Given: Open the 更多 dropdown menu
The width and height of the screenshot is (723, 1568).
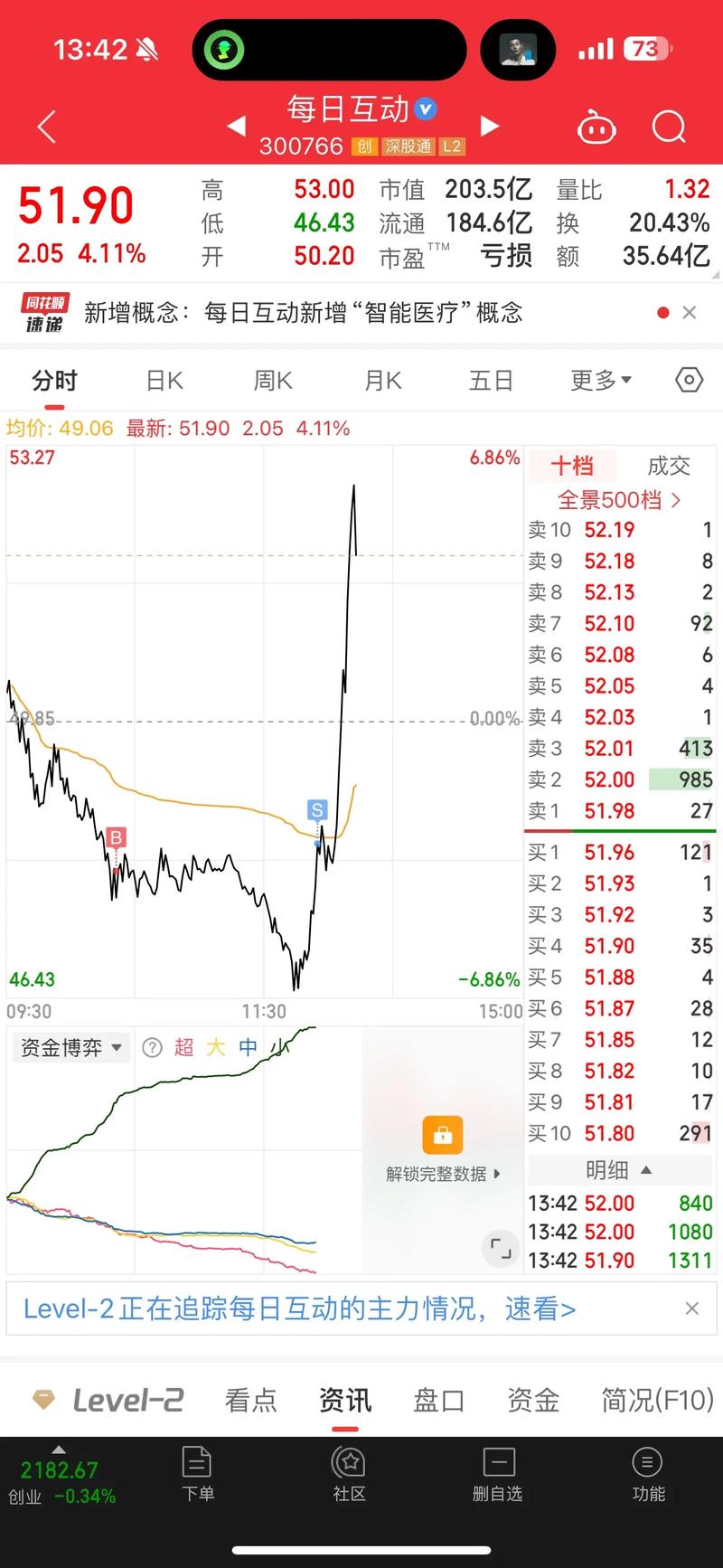Looking at the screenshot, I should (x=600, y=381).
